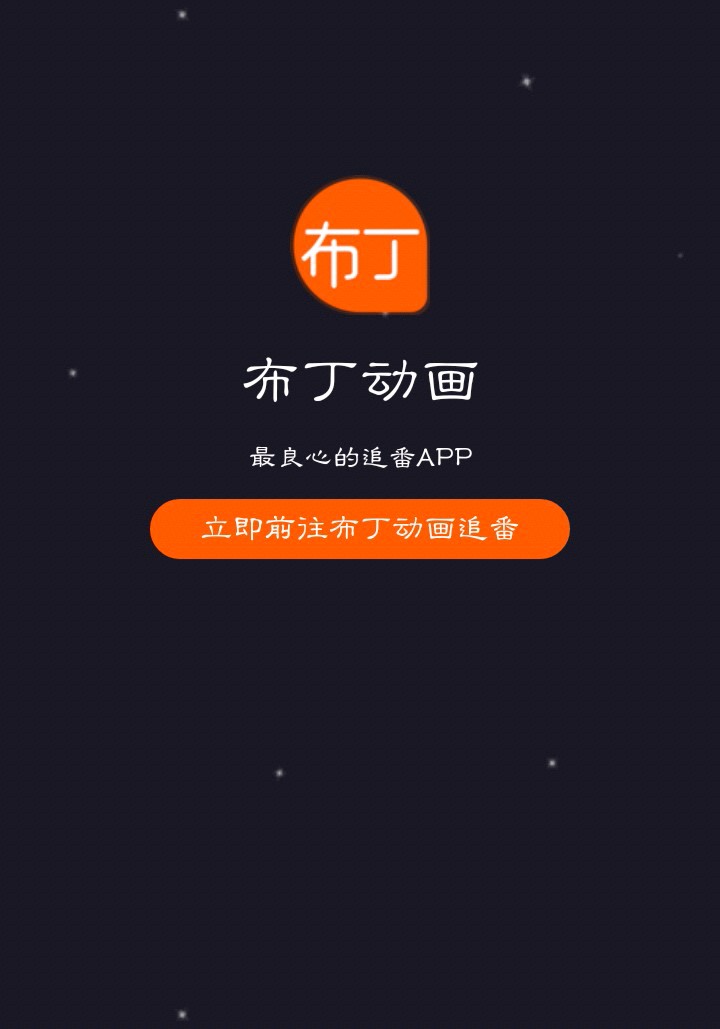
Task: Tap the 立即前往布丁动画追番 button
Action: point(360,529)
